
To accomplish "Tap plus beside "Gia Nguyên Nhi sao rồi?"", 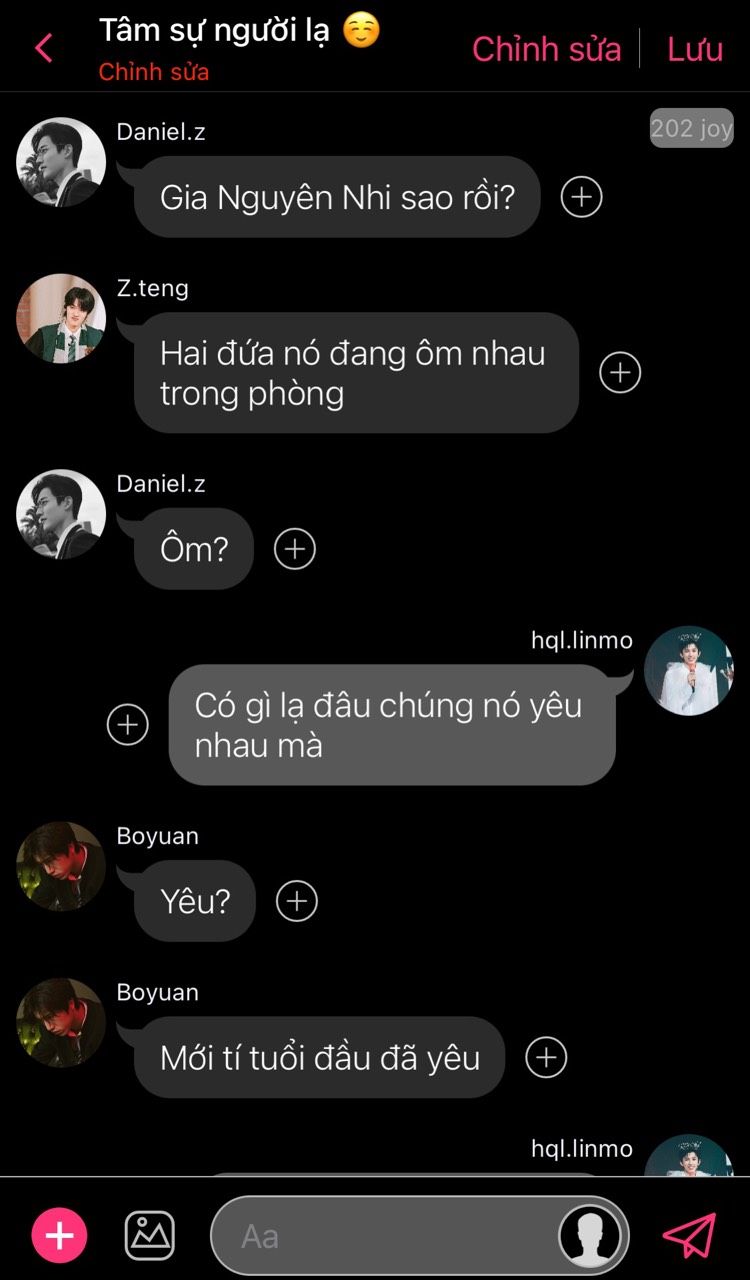I will tap(581, 197).
